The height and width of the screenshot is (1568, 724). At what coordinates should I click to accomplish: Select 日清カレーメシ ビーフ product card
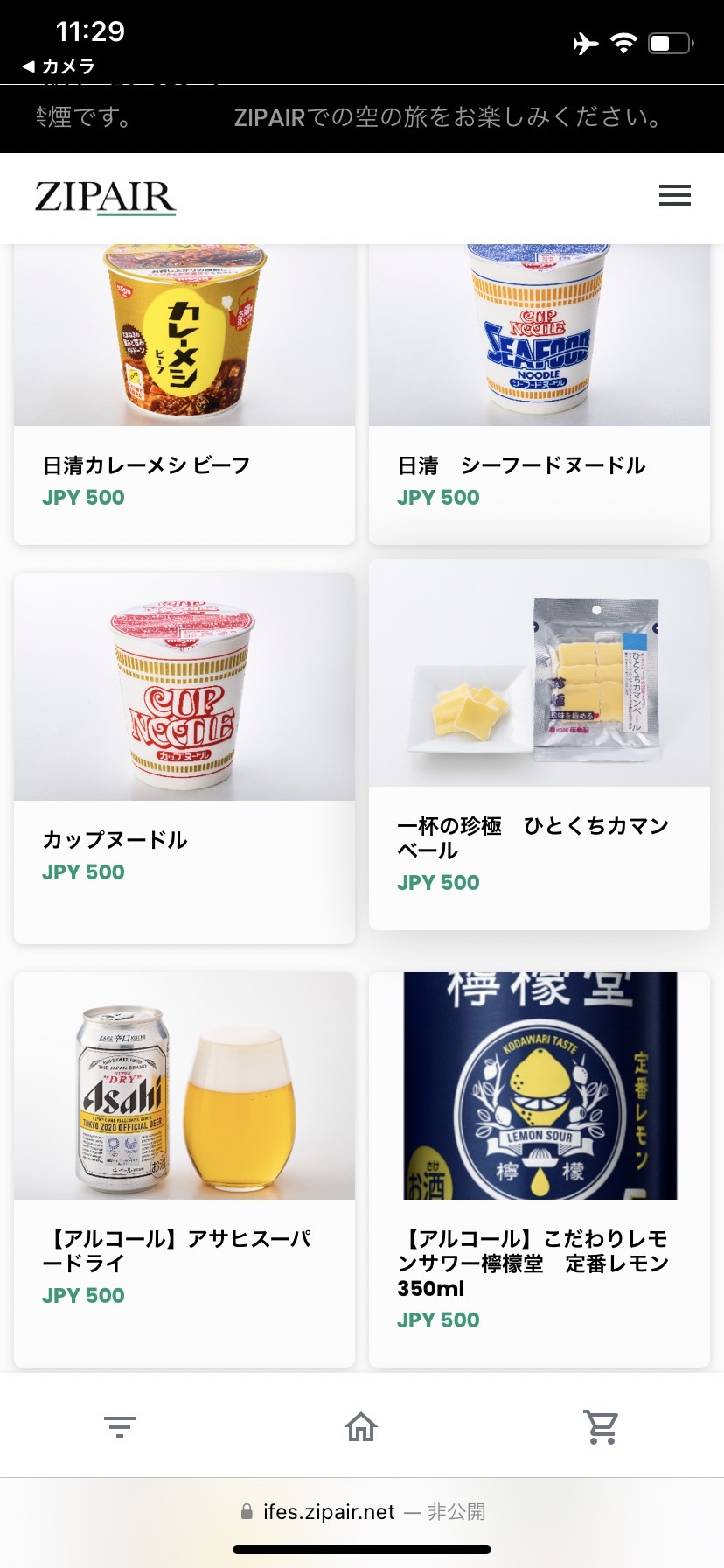pyautogui.click(x=184, y=394)
